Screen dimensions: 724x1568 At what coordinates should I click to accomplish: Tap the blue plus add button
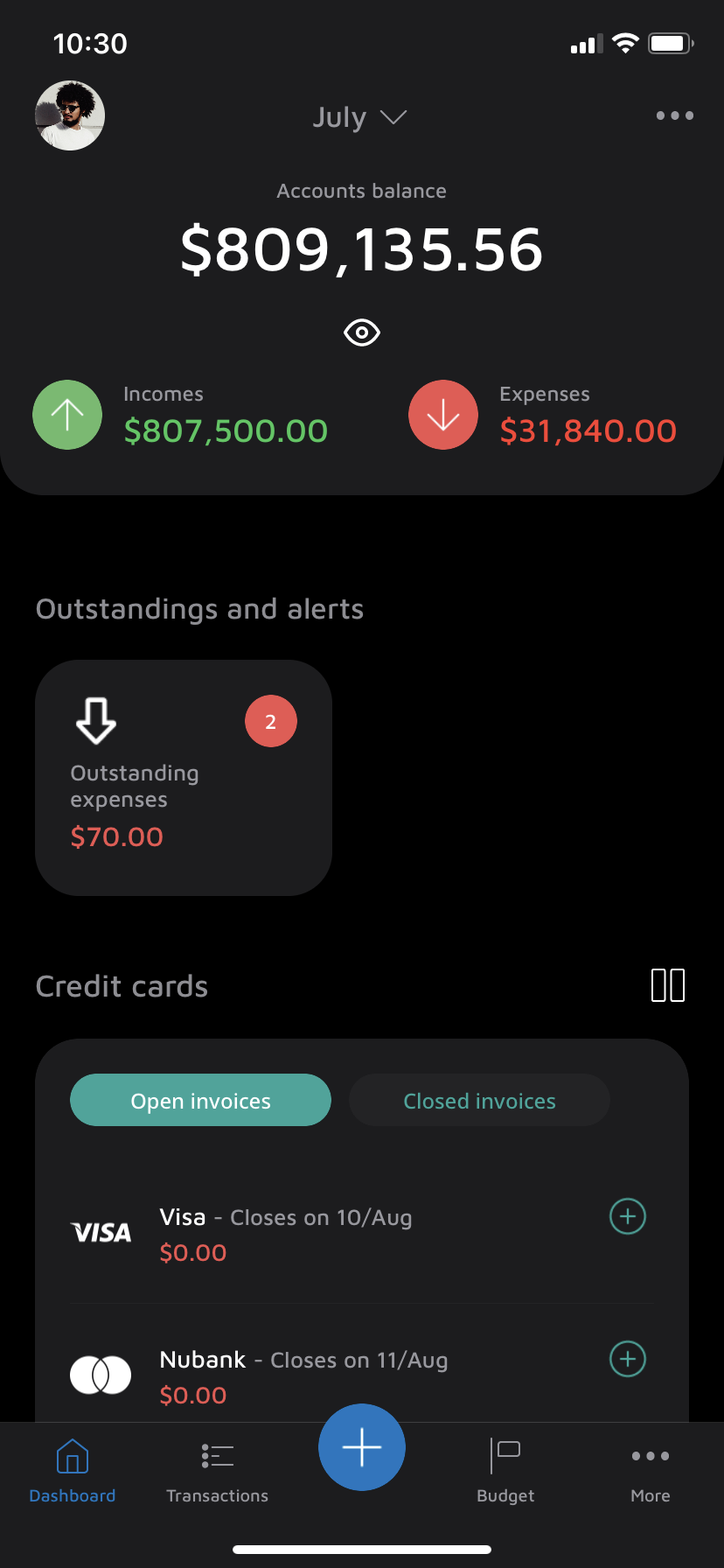361,1447
